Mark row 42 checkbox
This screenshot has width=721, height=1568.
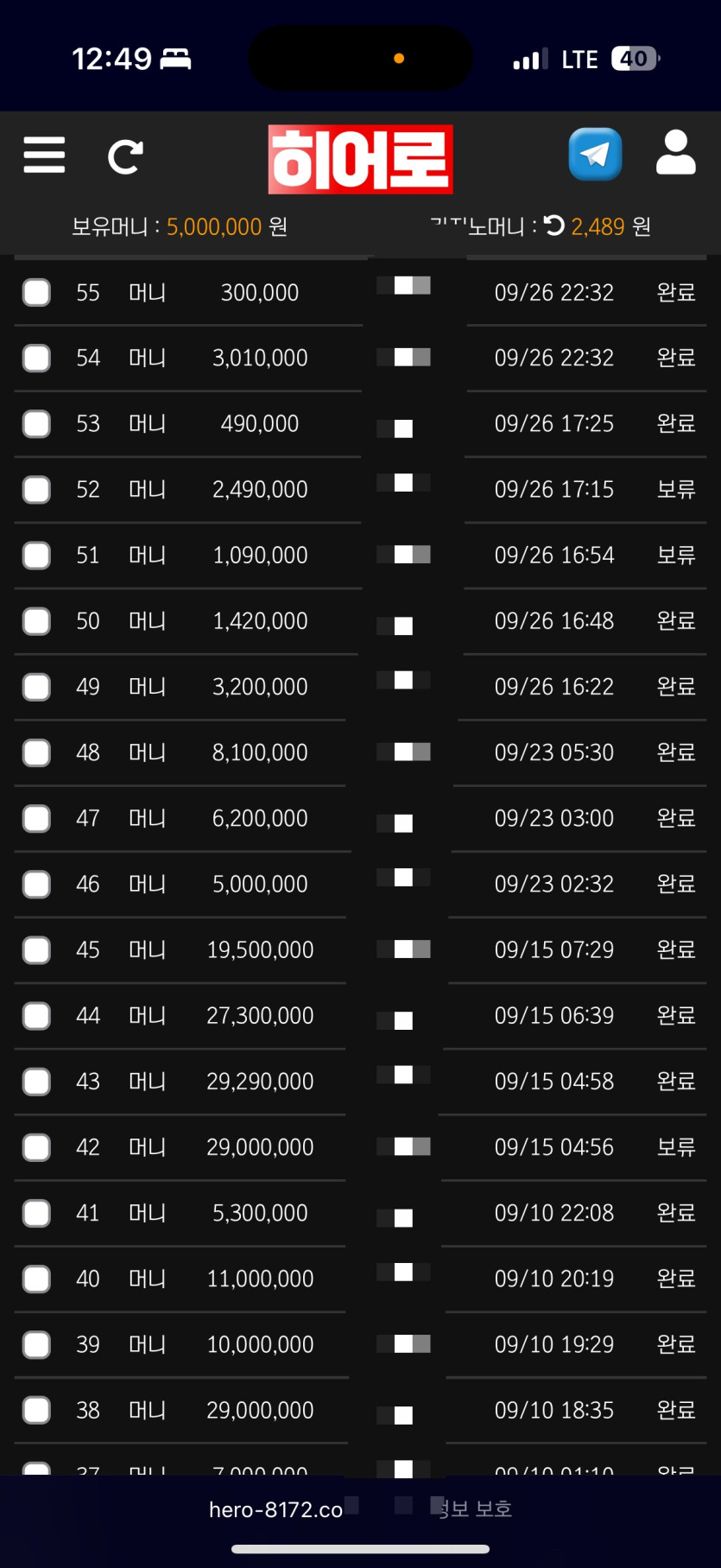click(36, 1147)
